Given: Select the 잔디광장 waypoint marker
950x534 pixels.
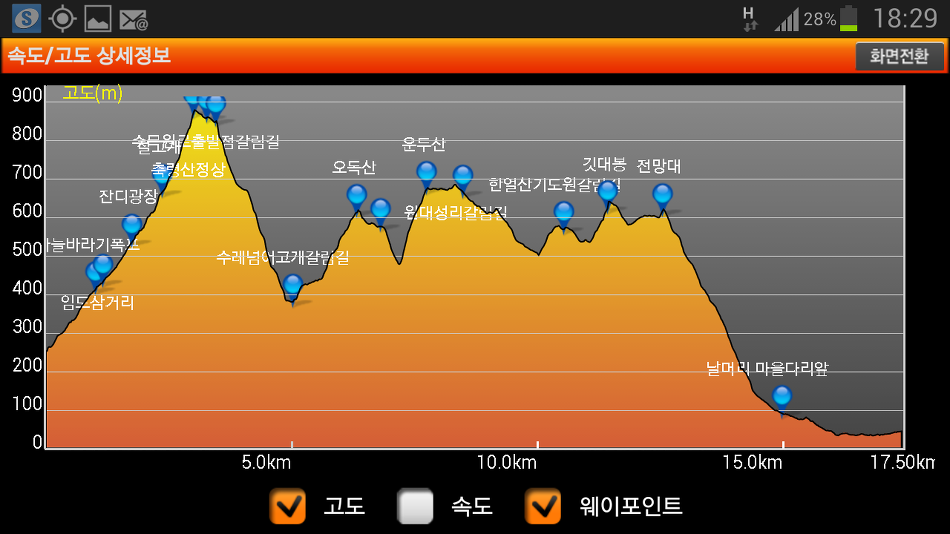Looking at the screenshot, I should click(x=132, y=229).
